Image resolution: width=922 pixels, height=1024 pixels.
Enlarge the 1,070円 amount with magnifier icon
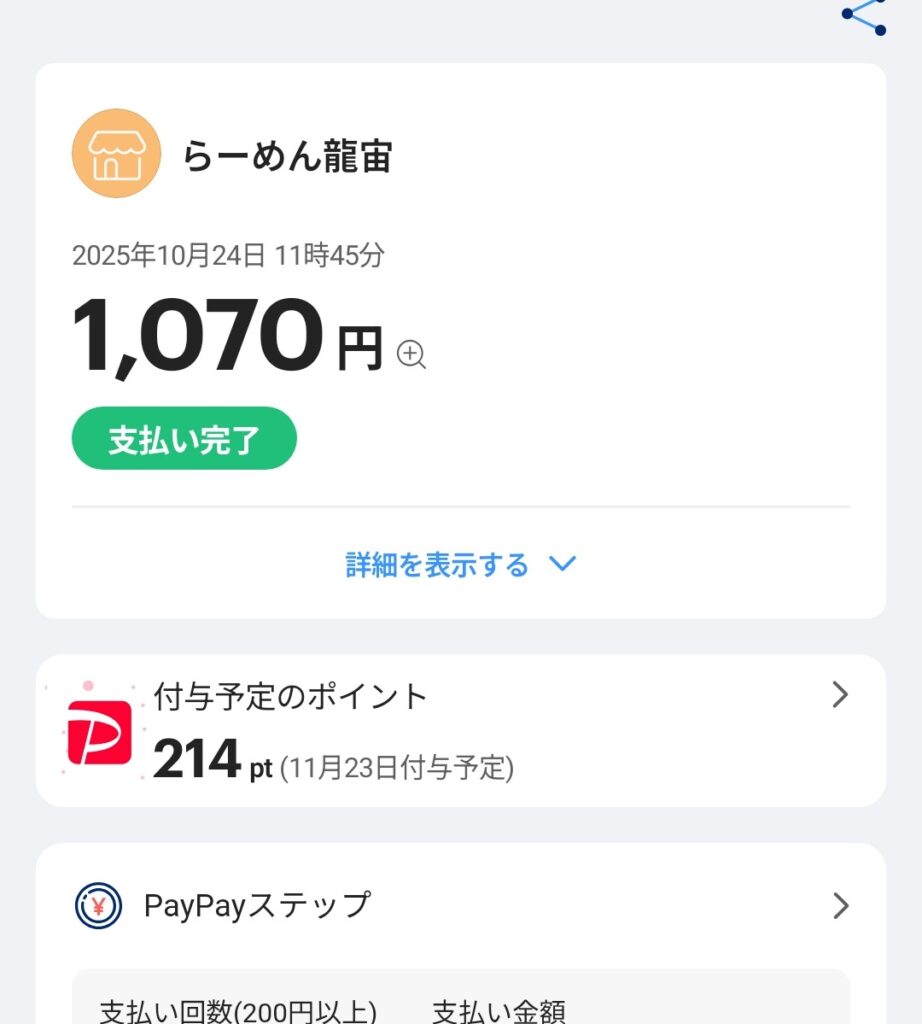(411, 354)
